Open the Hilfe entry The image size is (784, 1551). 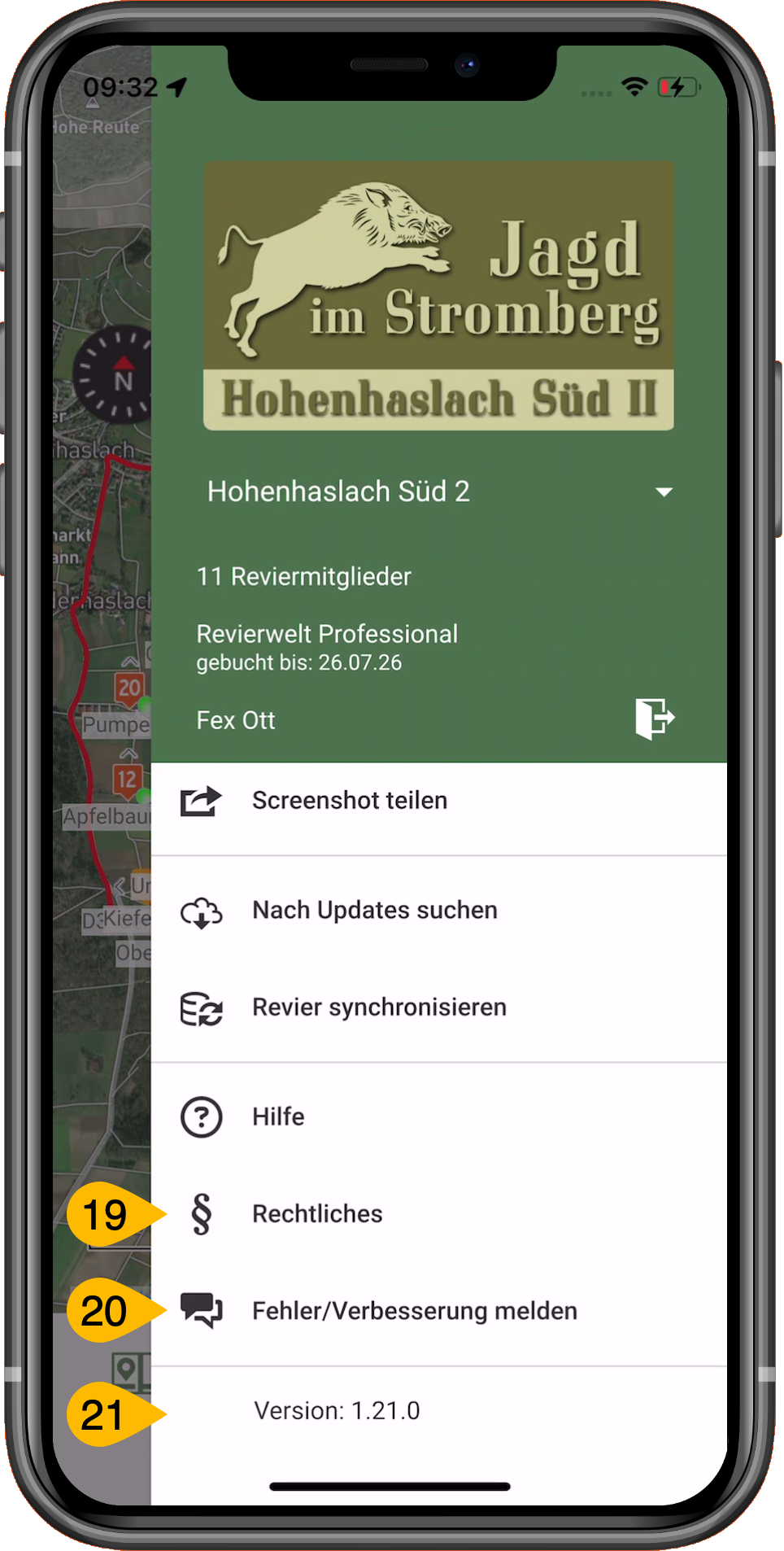[x=439, y=1116]
